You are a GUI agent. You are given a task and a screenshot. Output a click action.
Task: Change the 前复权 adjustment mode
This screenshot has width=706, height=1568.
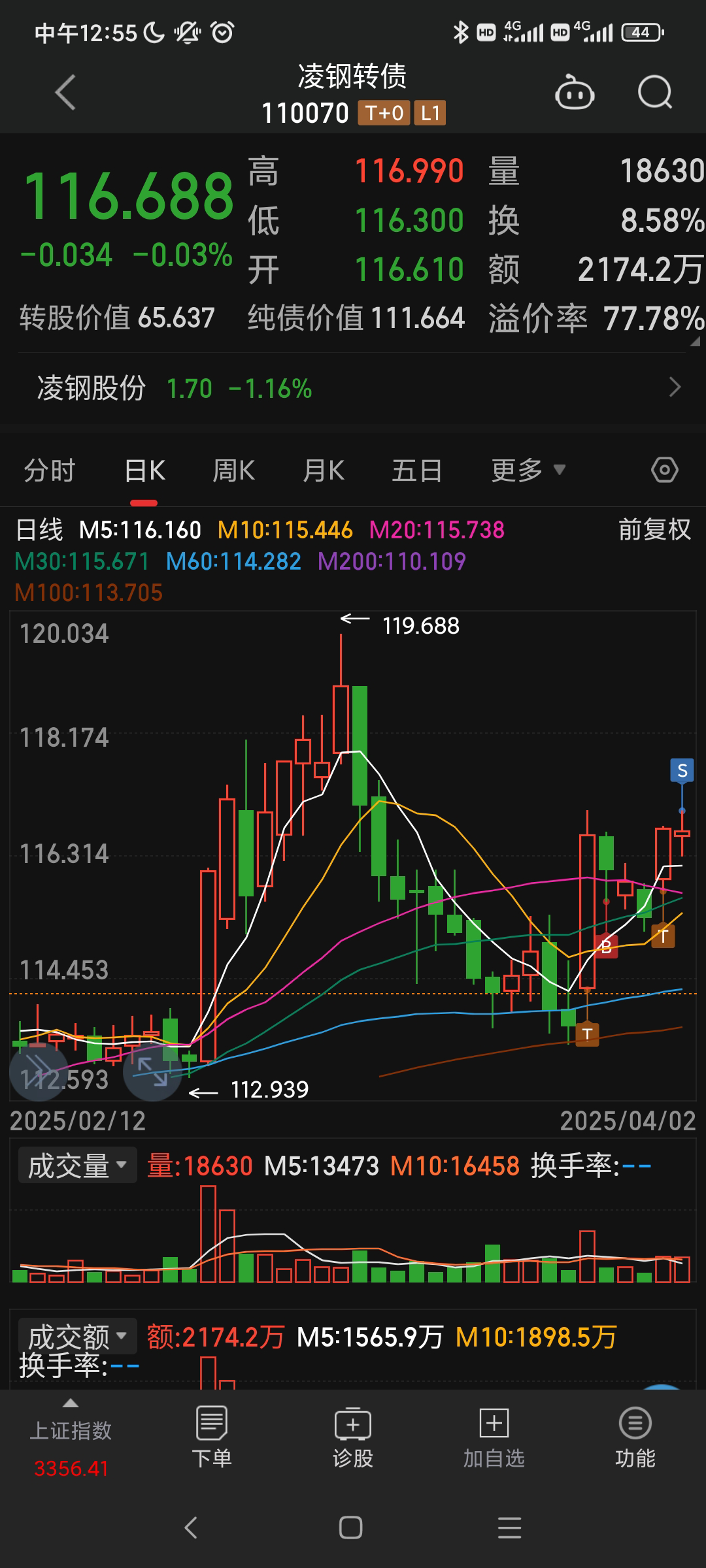pyautogui.click(x=654, y=530)
